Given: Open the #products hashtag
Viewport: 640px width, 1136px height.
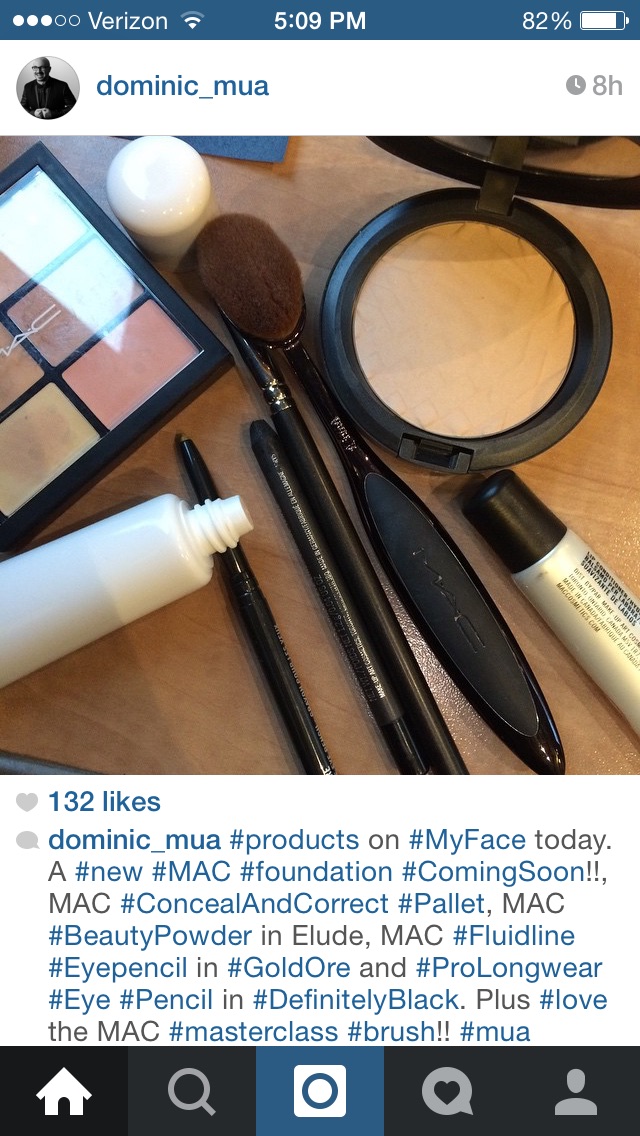Looking at the screenshot, I should (294, 840).
